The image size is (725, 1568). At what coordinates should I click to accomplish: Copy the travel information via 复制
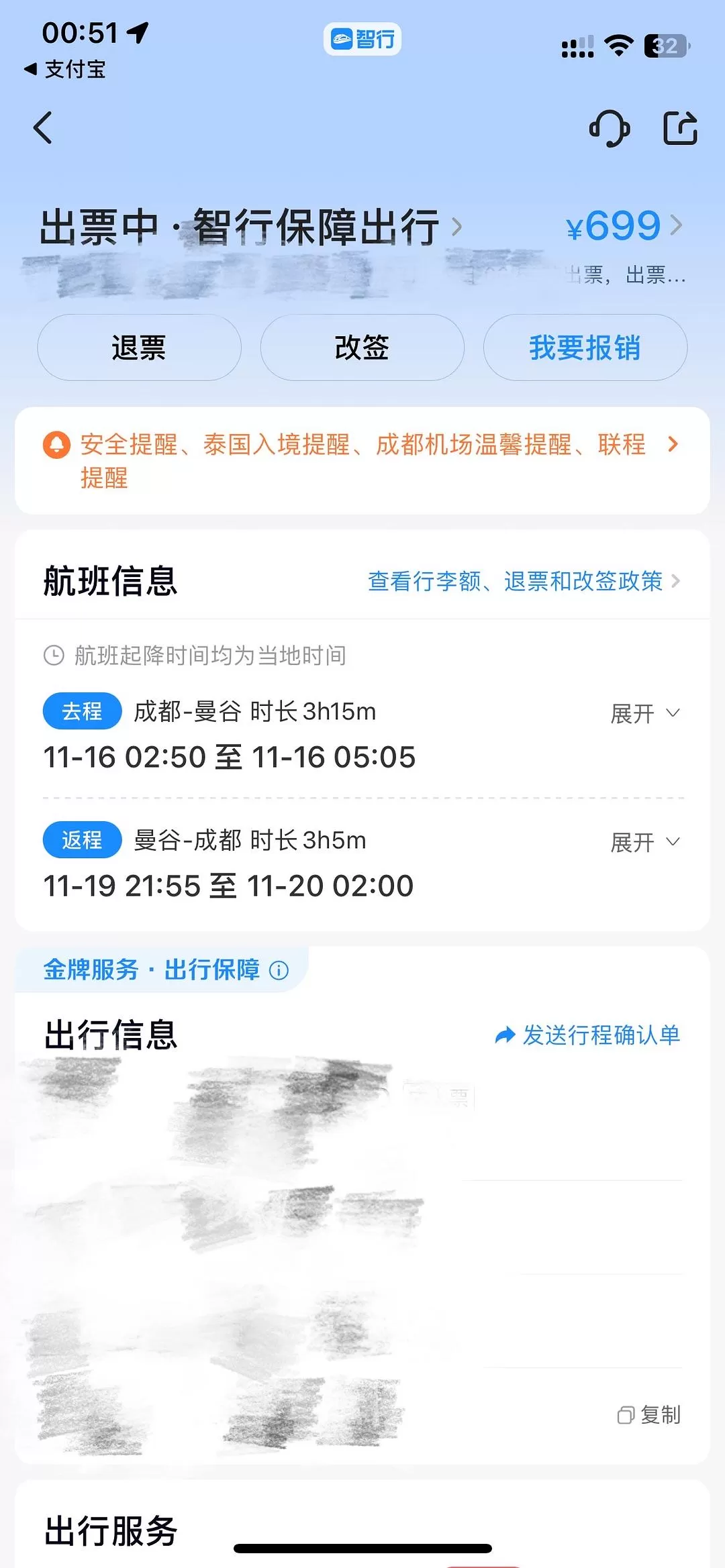click(649, 1415)
